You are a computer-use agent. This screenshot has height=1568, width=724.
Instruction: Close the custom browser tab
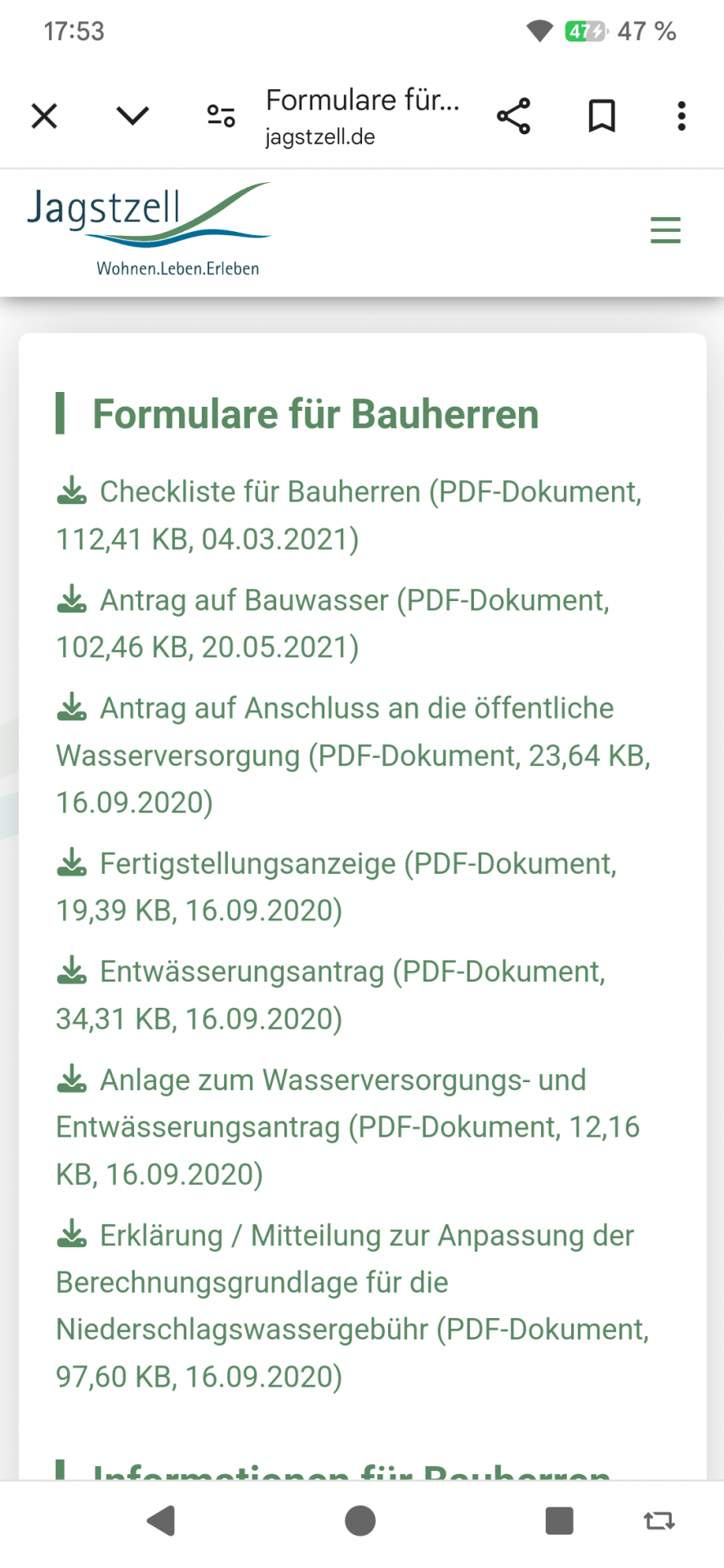tap(44, 116)
